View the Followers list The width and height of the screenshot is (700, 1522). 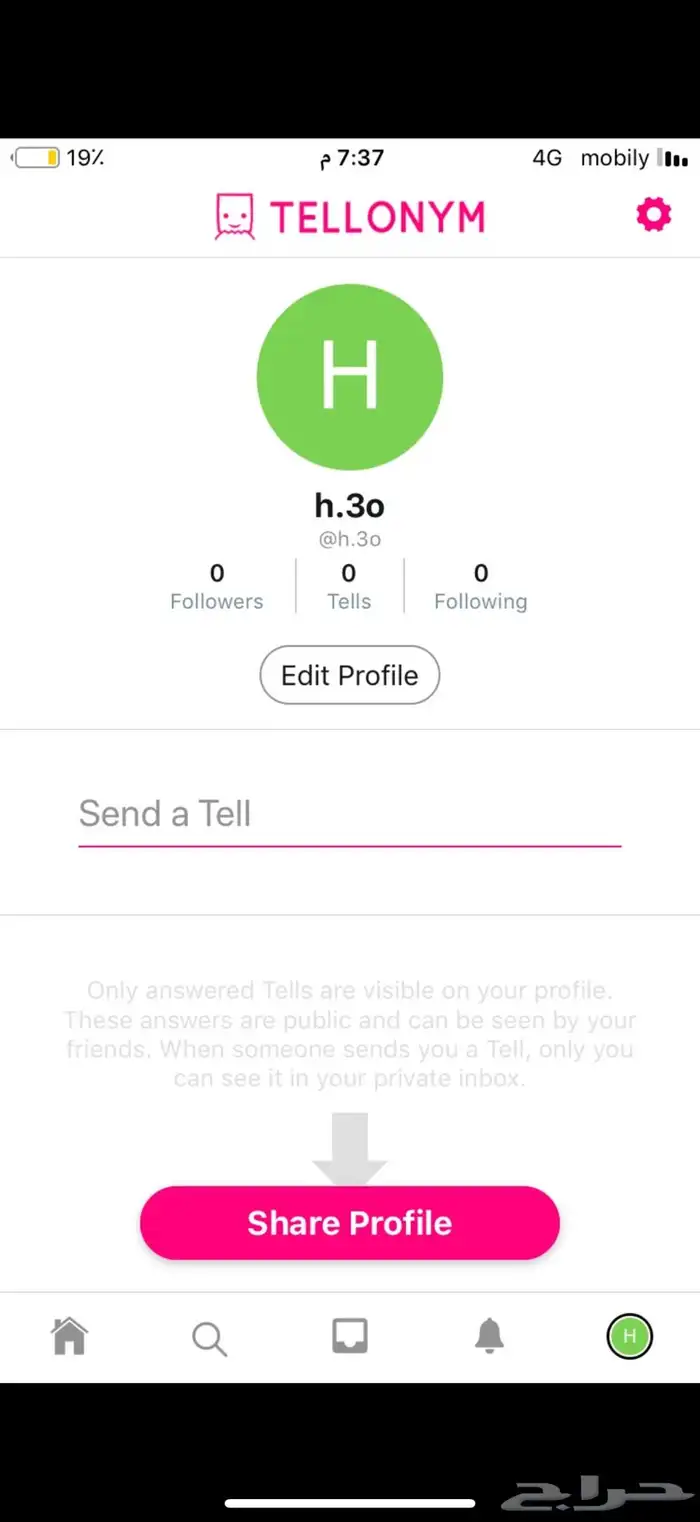[x=216, y=587]
